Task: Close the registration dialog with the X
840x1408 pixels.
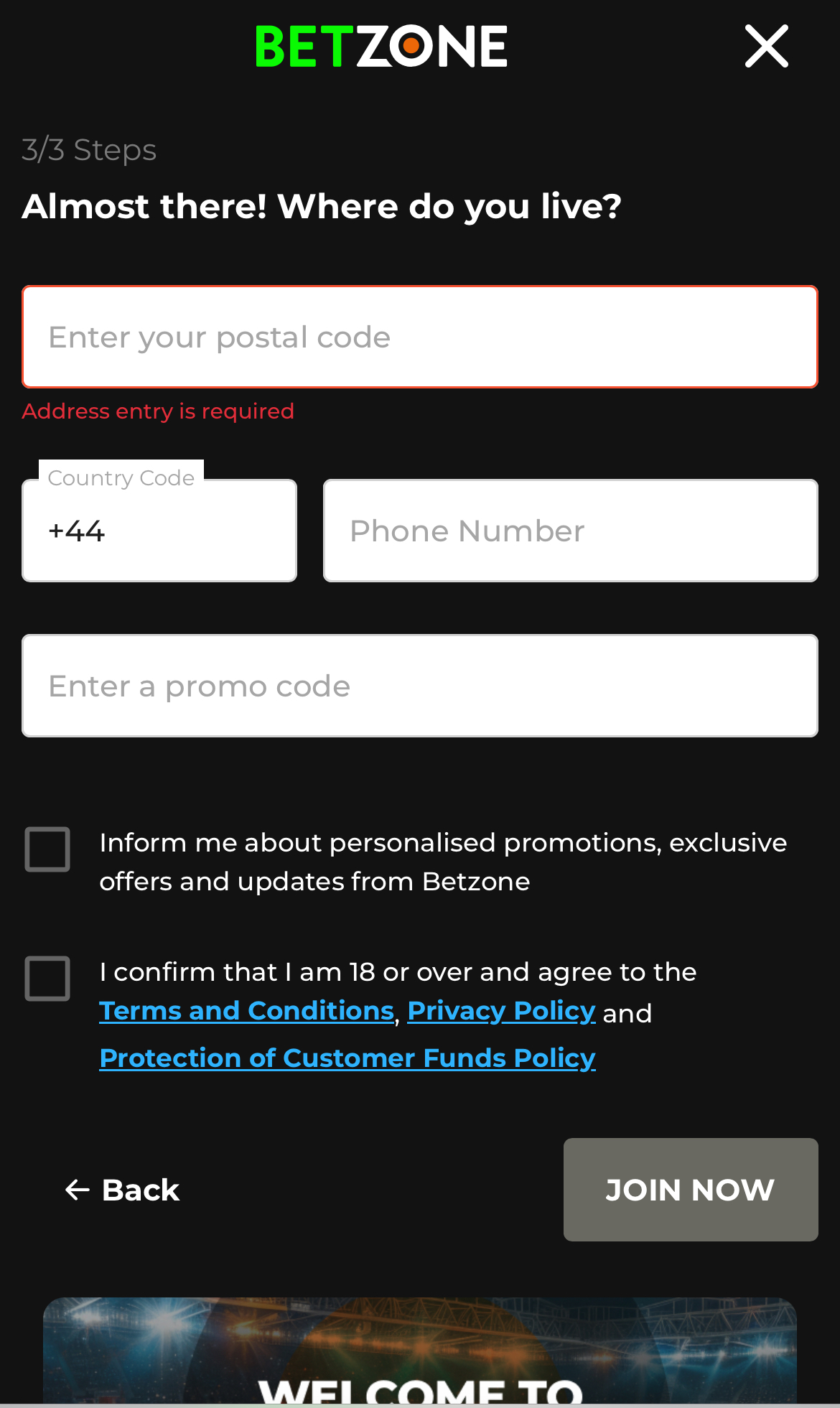Action: 766,45
